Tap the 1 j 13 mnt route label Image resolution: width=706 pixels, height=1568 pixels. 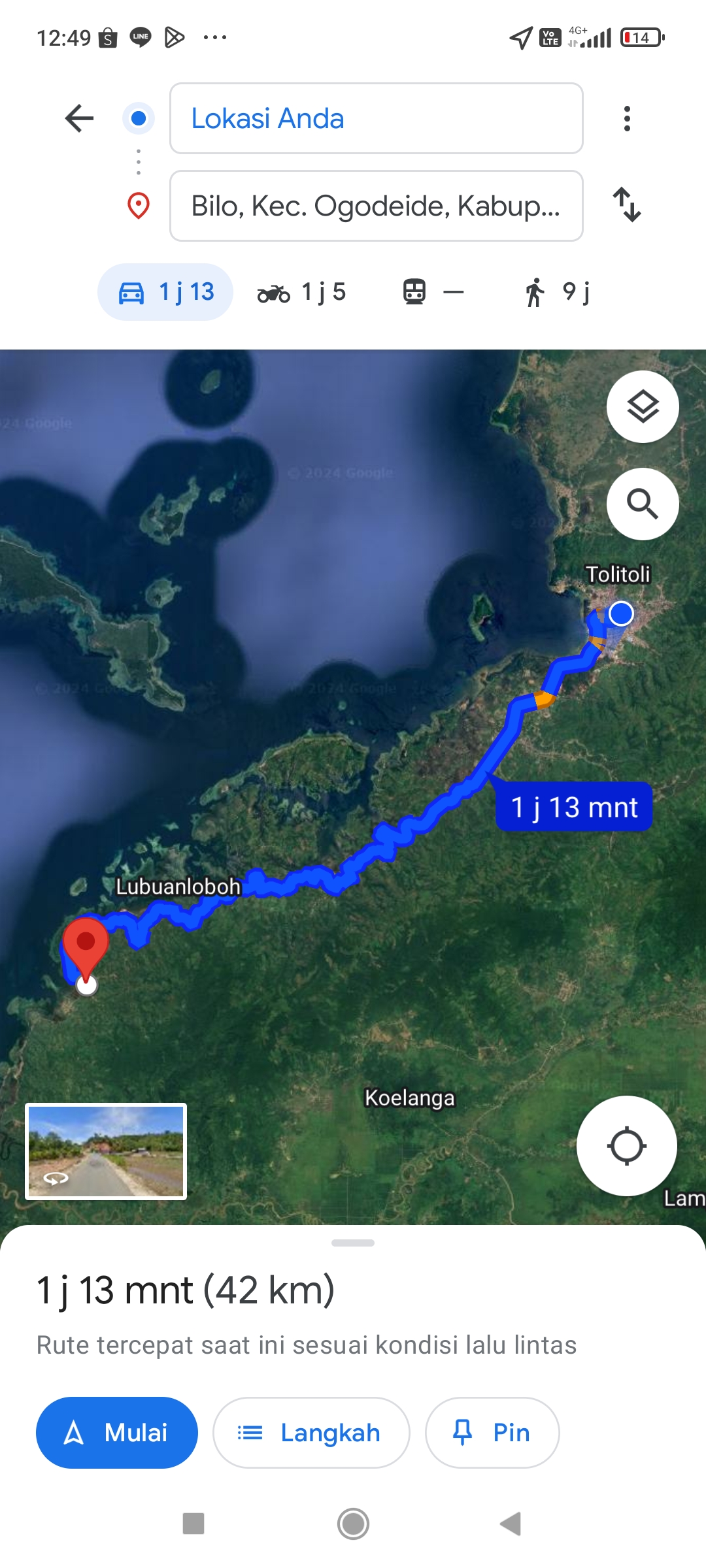(x=574, y=807)
